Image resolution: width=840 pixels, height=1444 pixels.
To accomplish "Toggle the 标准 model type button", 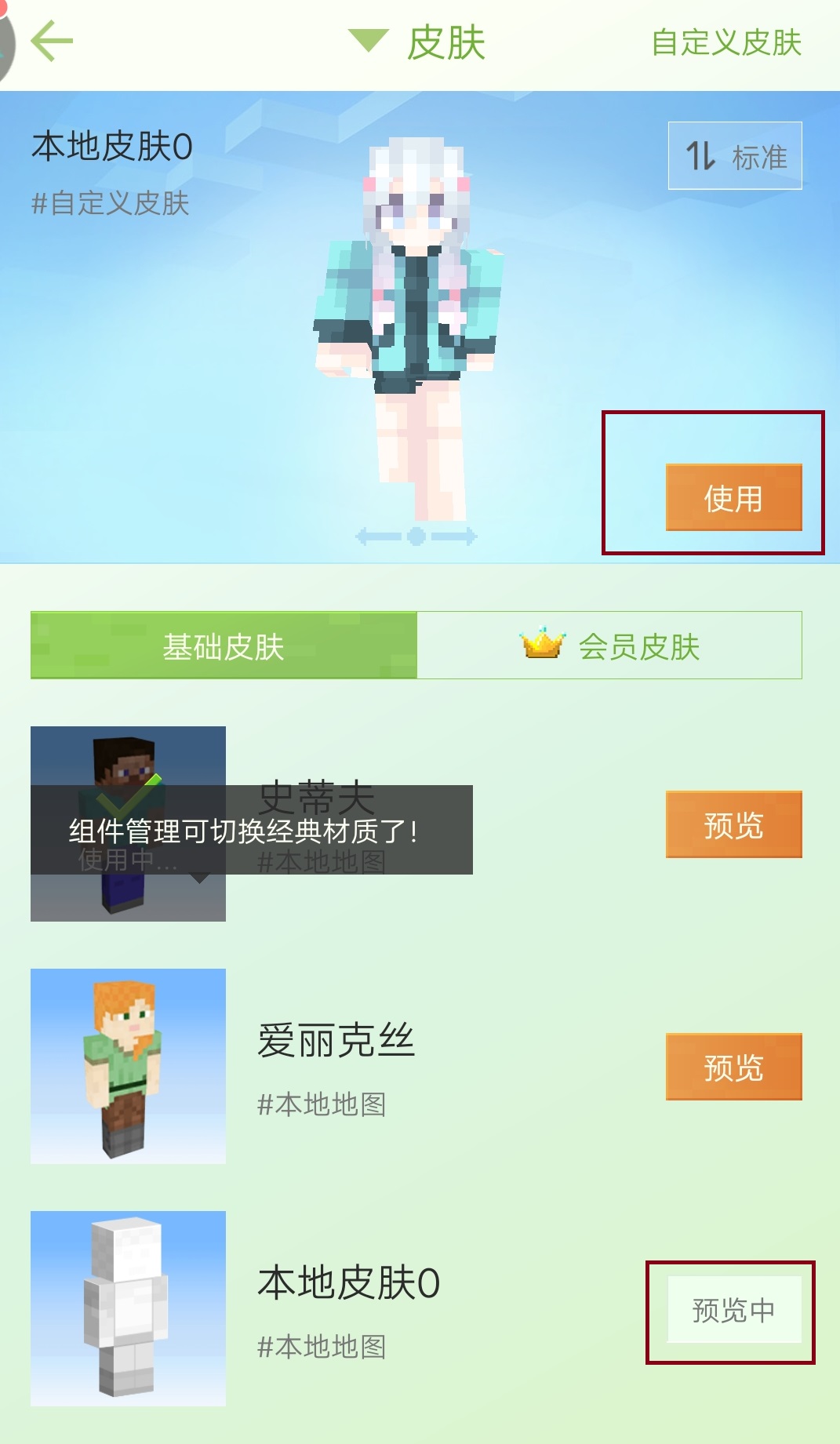I will (x=734, y=156).
